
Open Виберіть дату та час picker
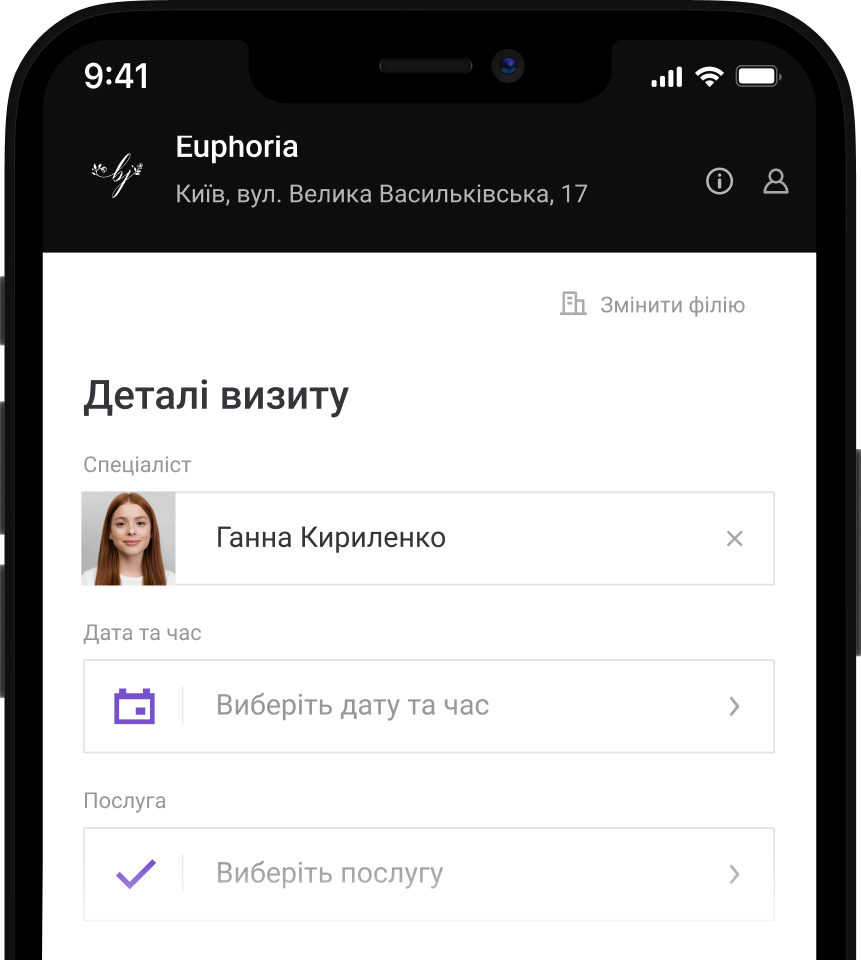click(x=428, y=706)
